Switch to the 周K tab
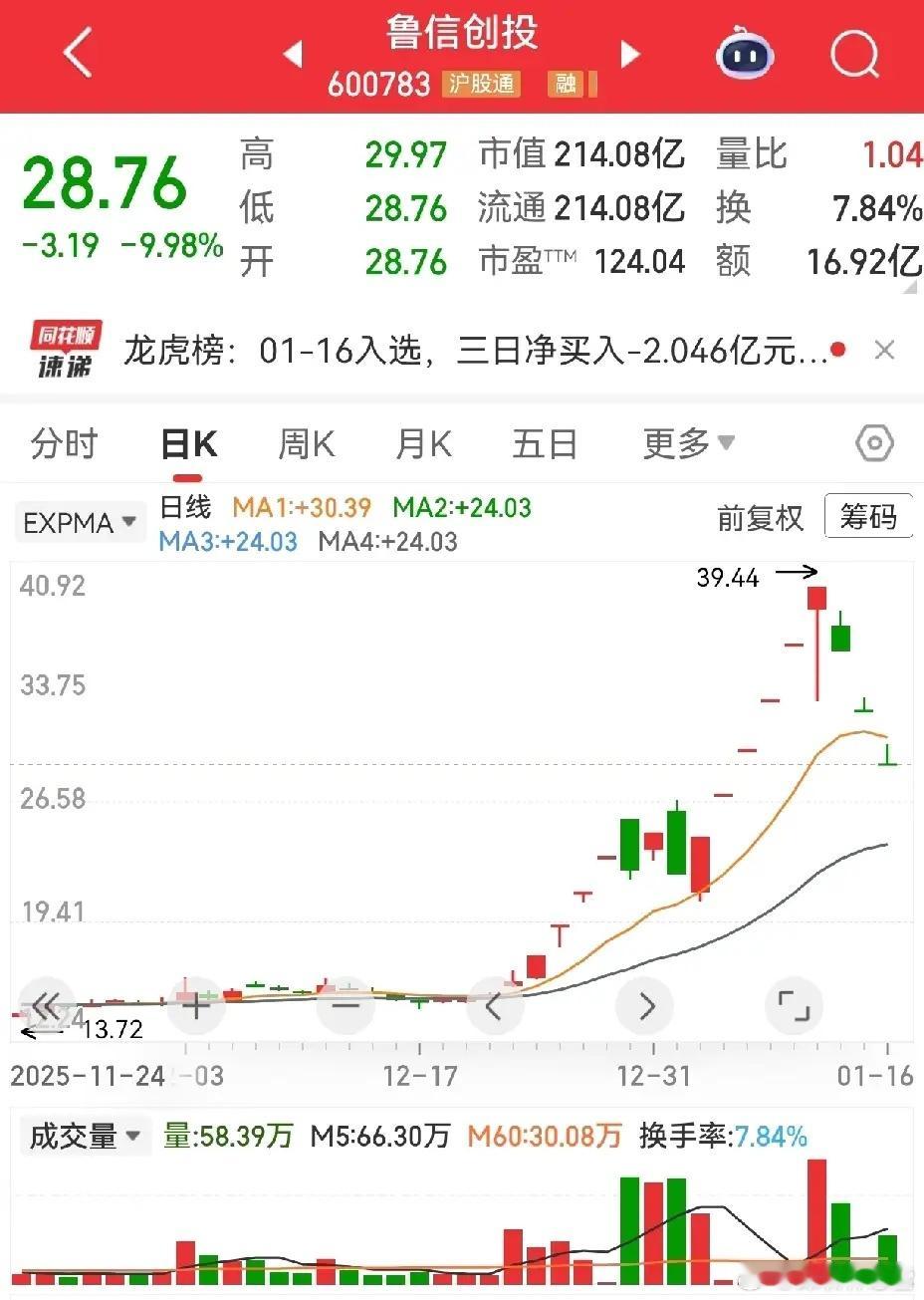 click(306, 444)
